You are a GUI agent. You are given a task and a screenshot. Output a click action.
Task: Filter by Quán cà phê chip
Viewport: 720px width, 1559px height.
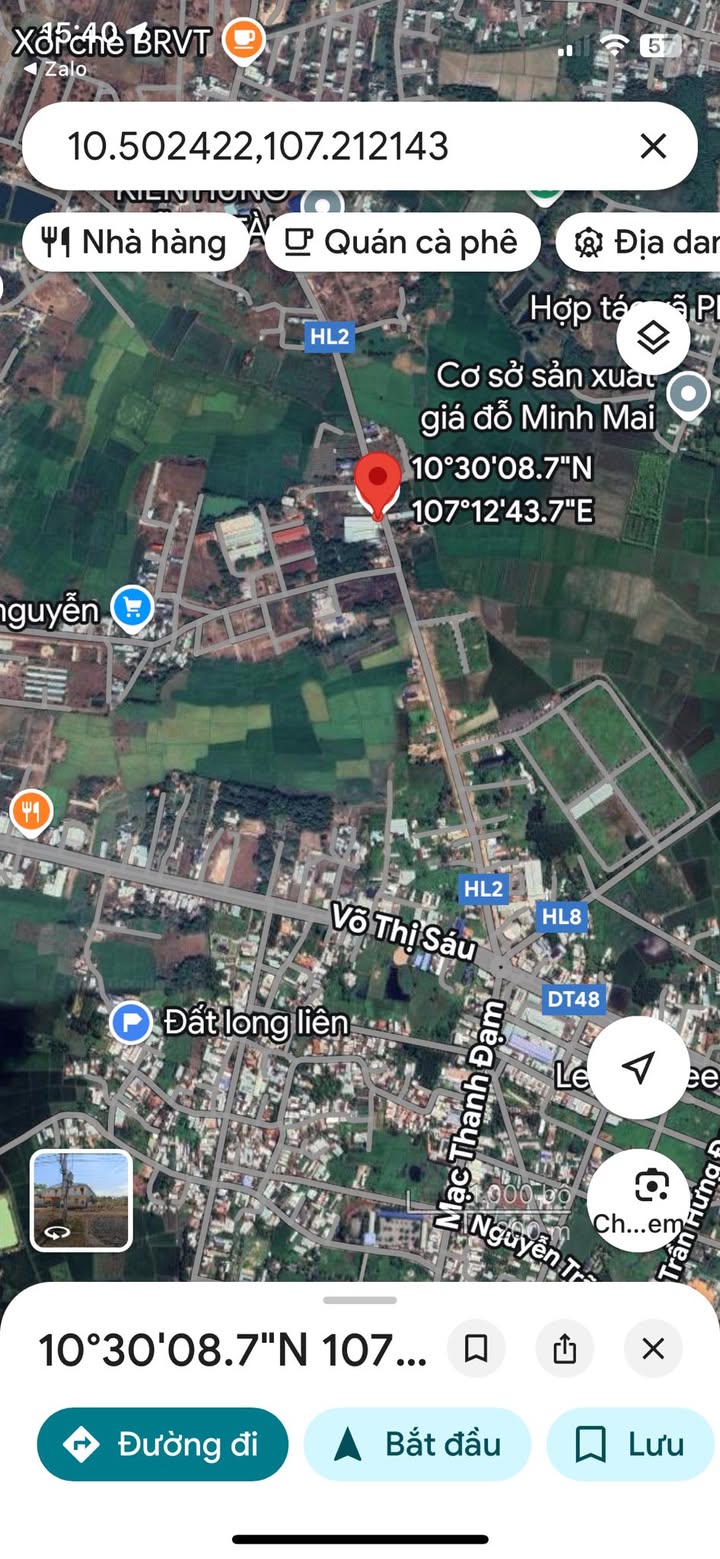point(402,242)
